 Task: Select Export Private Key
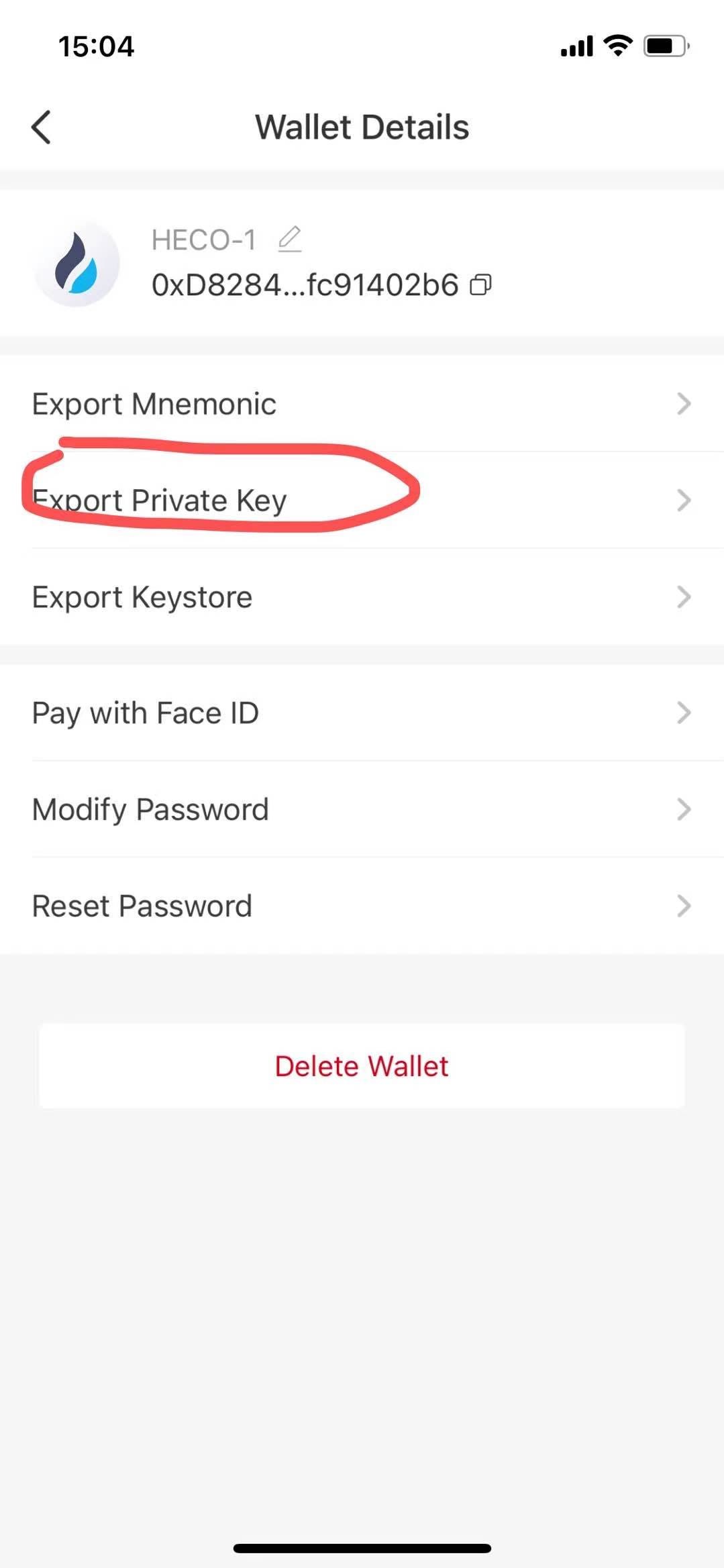[x=362, y=500]
